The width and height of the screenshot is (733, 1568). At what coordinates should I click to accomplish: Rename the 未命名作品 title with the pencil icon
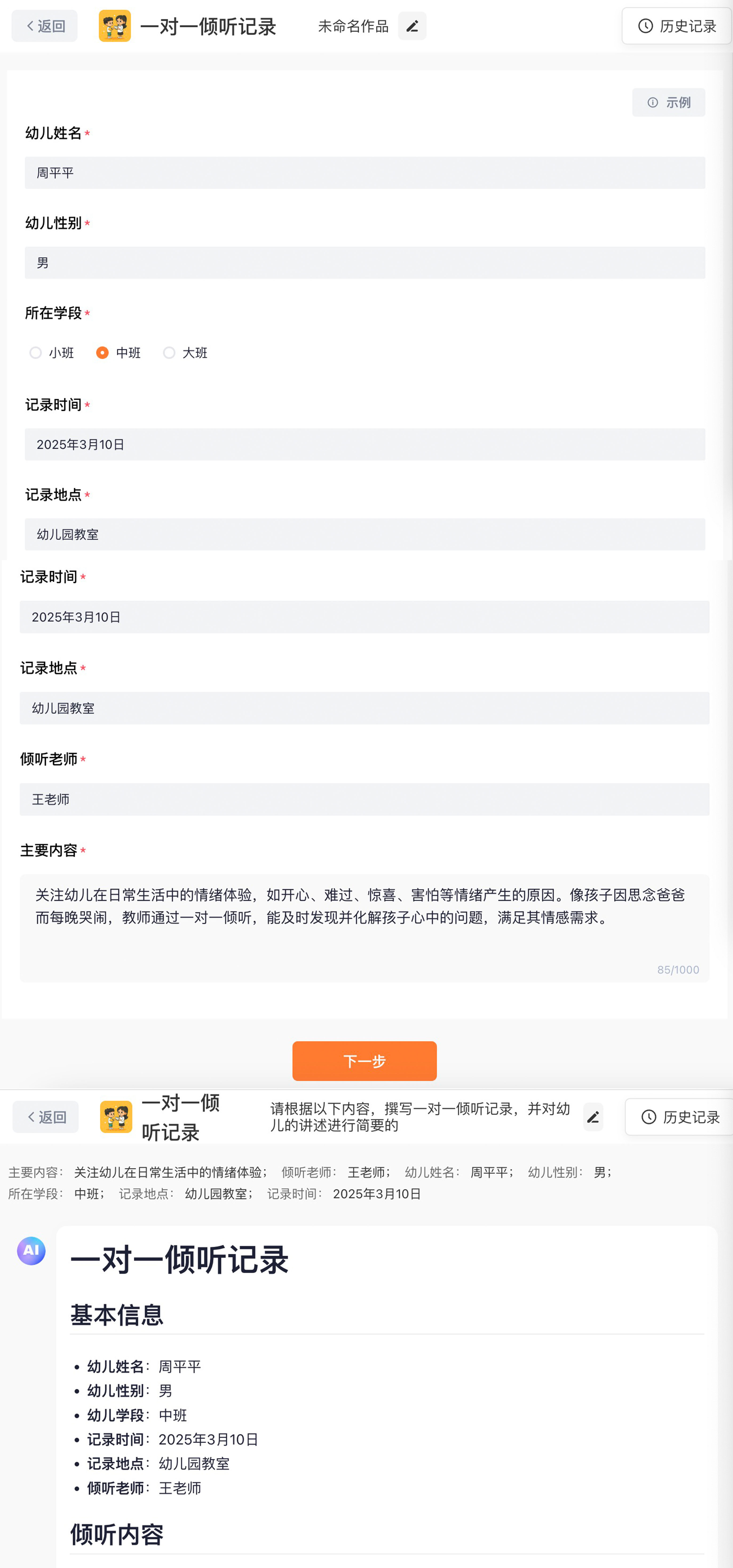[x=412, y=26]
